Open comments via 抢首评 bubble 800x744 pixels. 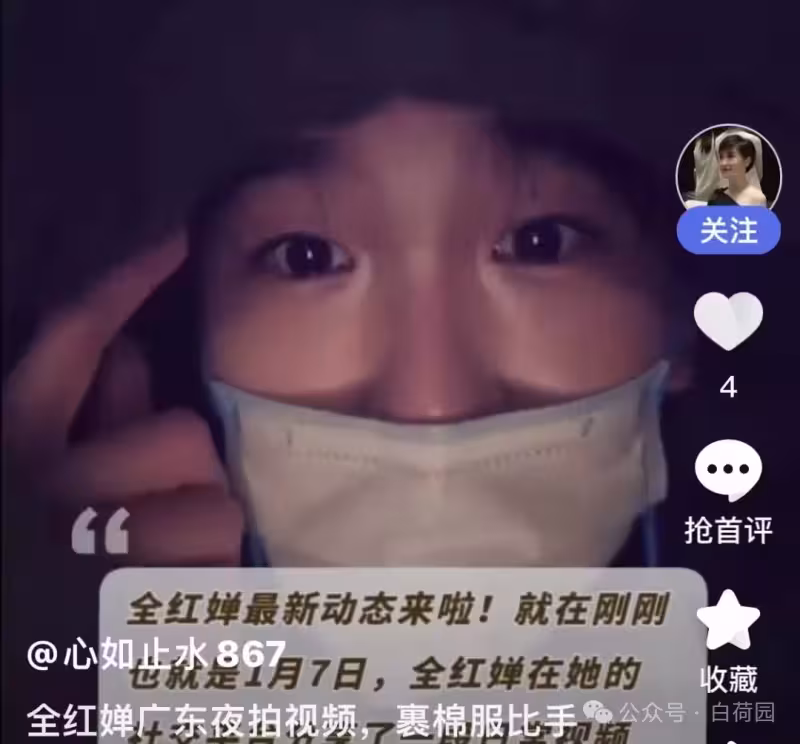(x=728, y=471)
